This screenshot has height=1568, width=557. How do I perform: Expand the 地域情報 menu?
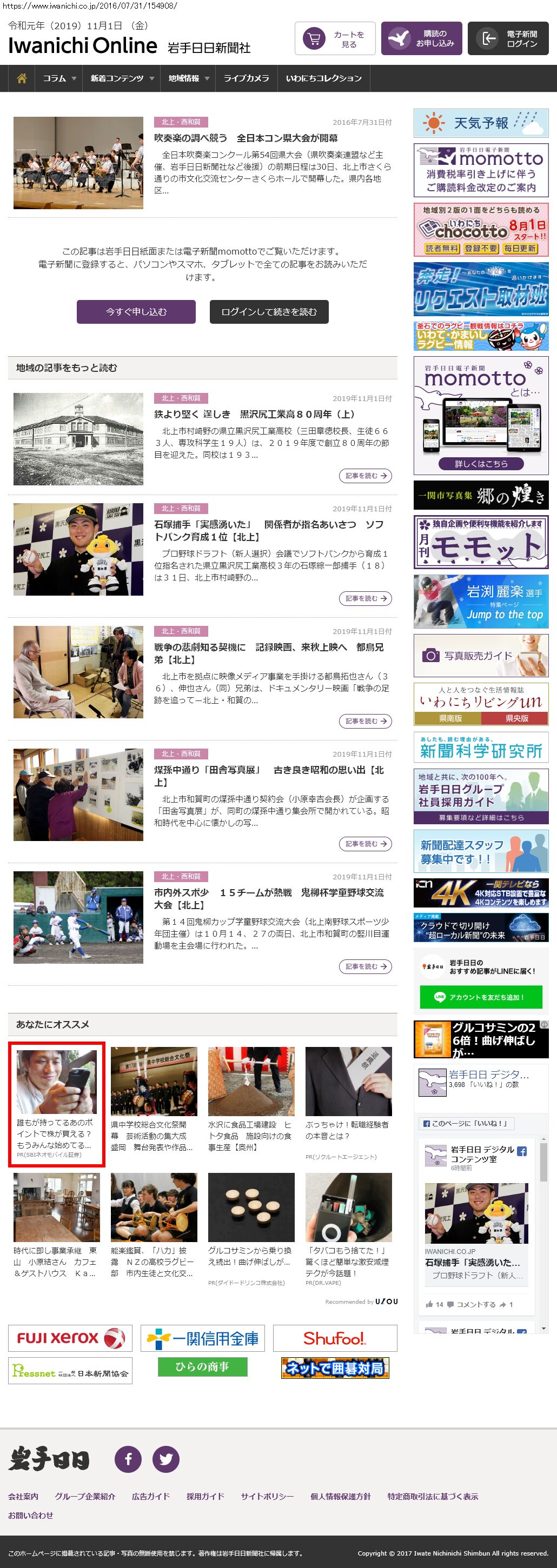(188, 78)
